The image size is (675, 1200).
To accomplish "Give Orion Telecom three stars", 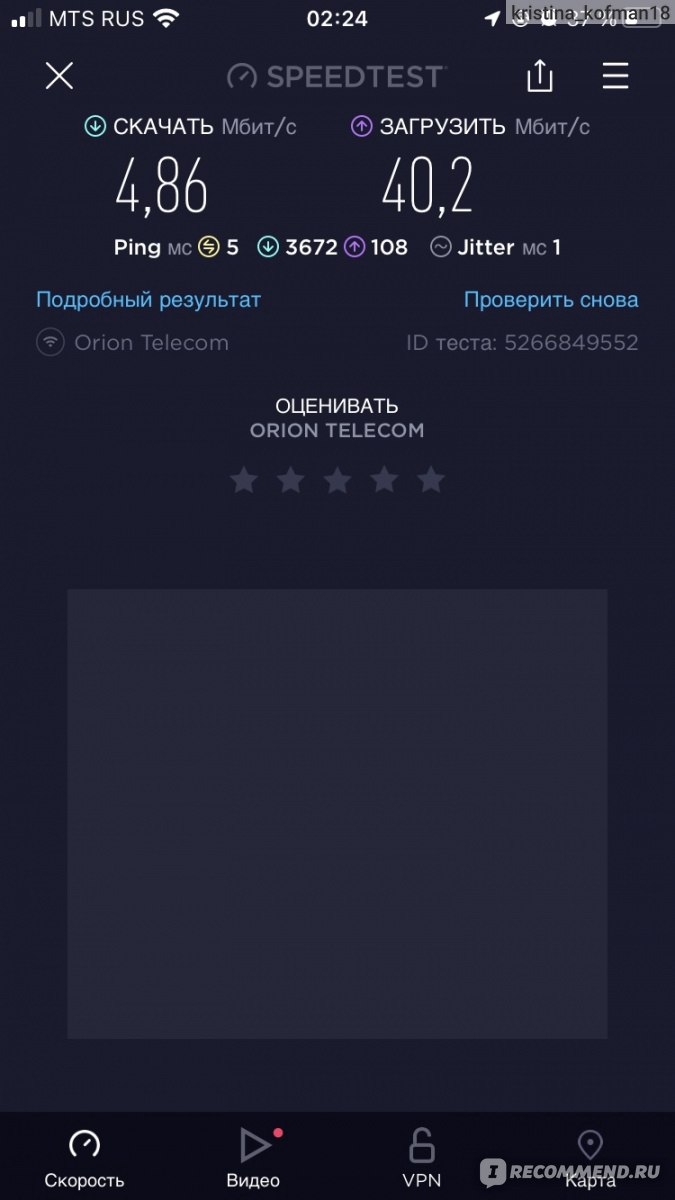I will [x=337, y=480].
